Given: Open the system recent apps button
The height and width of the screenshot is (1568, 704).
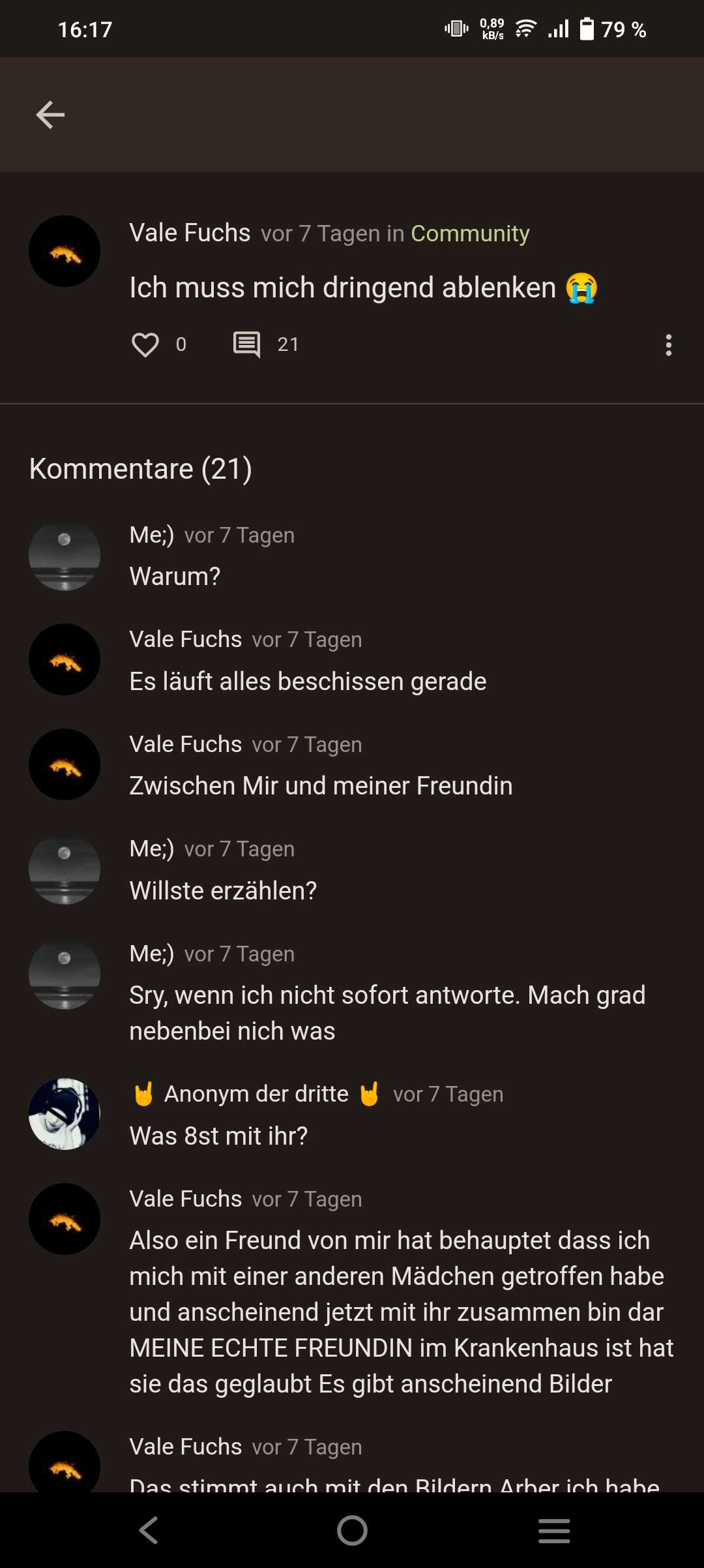Looking at the screenshot, I should [x=554, y=1530].
